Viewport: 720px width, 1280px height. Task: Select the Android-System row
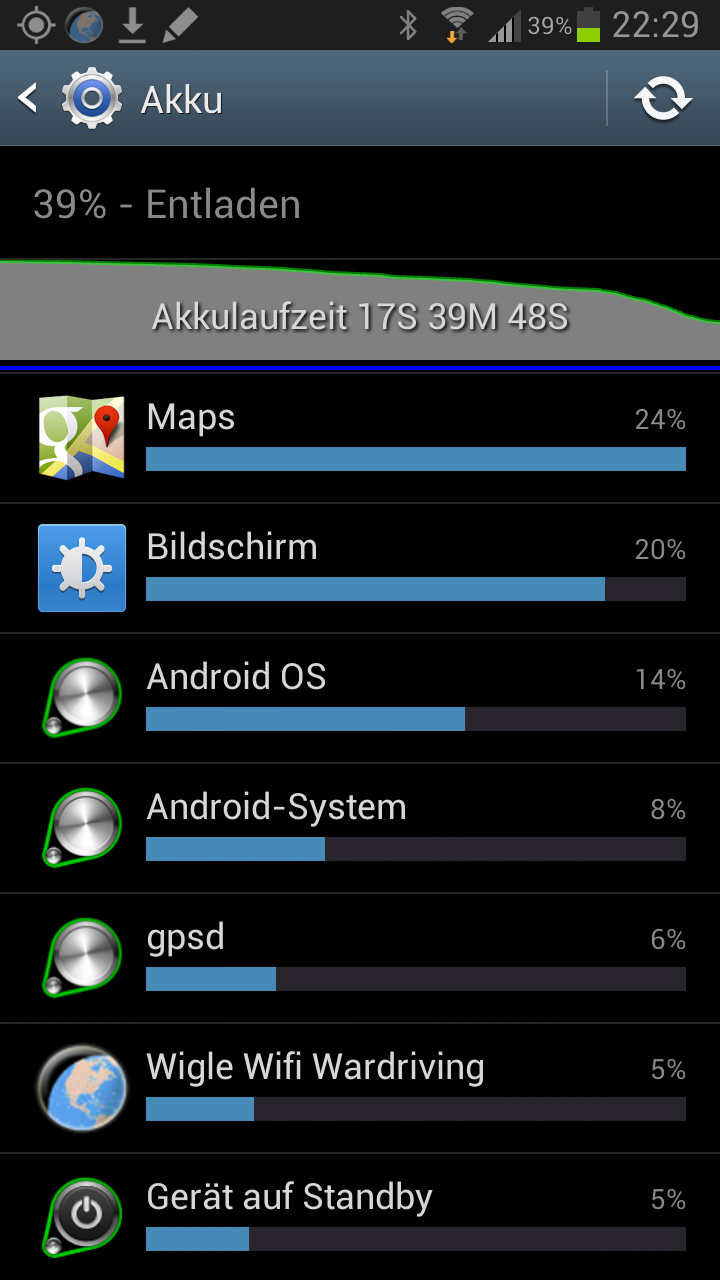pos(360,828)
